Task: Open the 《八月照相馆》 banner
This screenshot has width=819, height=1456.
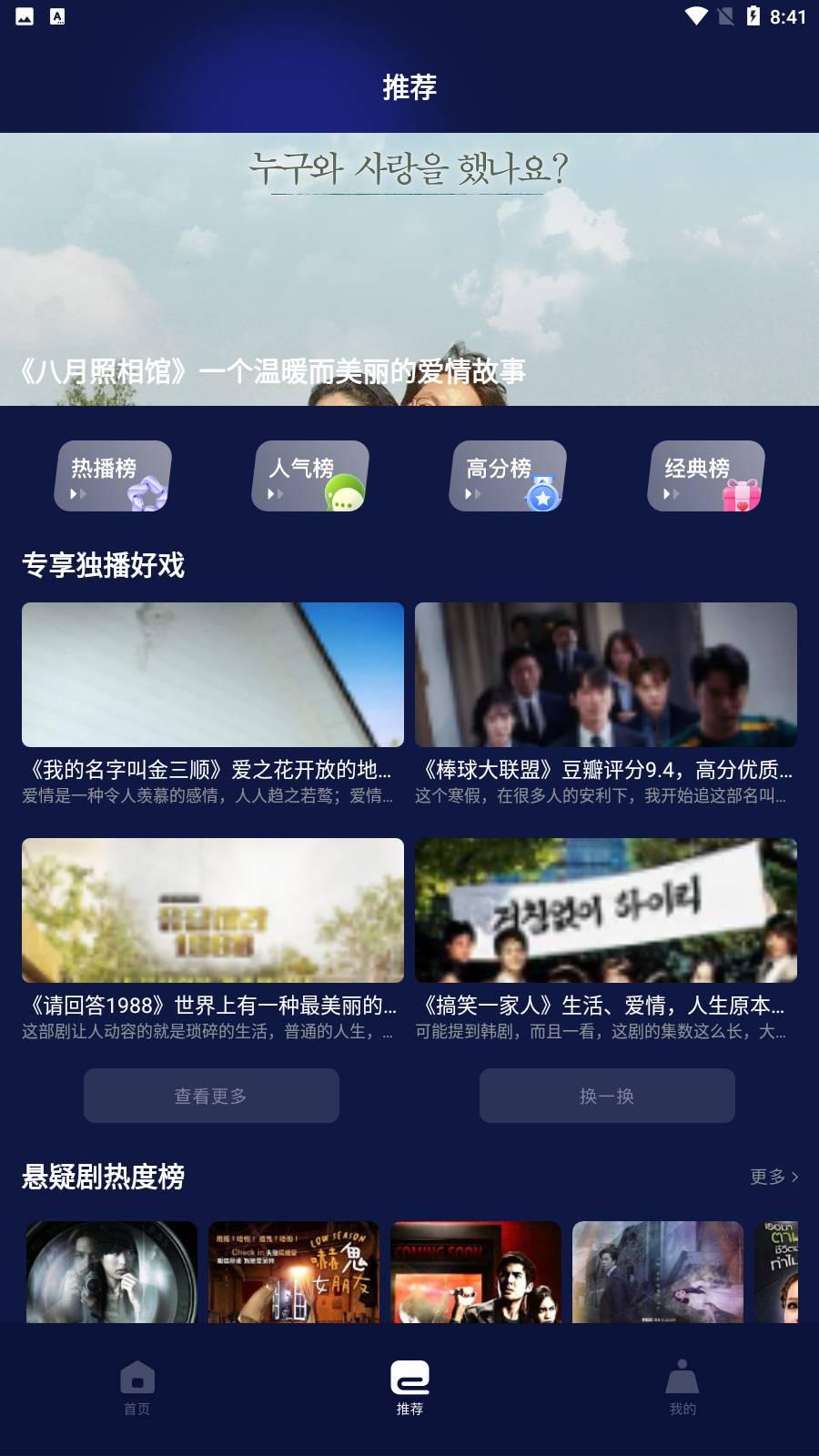Action: point(409,269)
